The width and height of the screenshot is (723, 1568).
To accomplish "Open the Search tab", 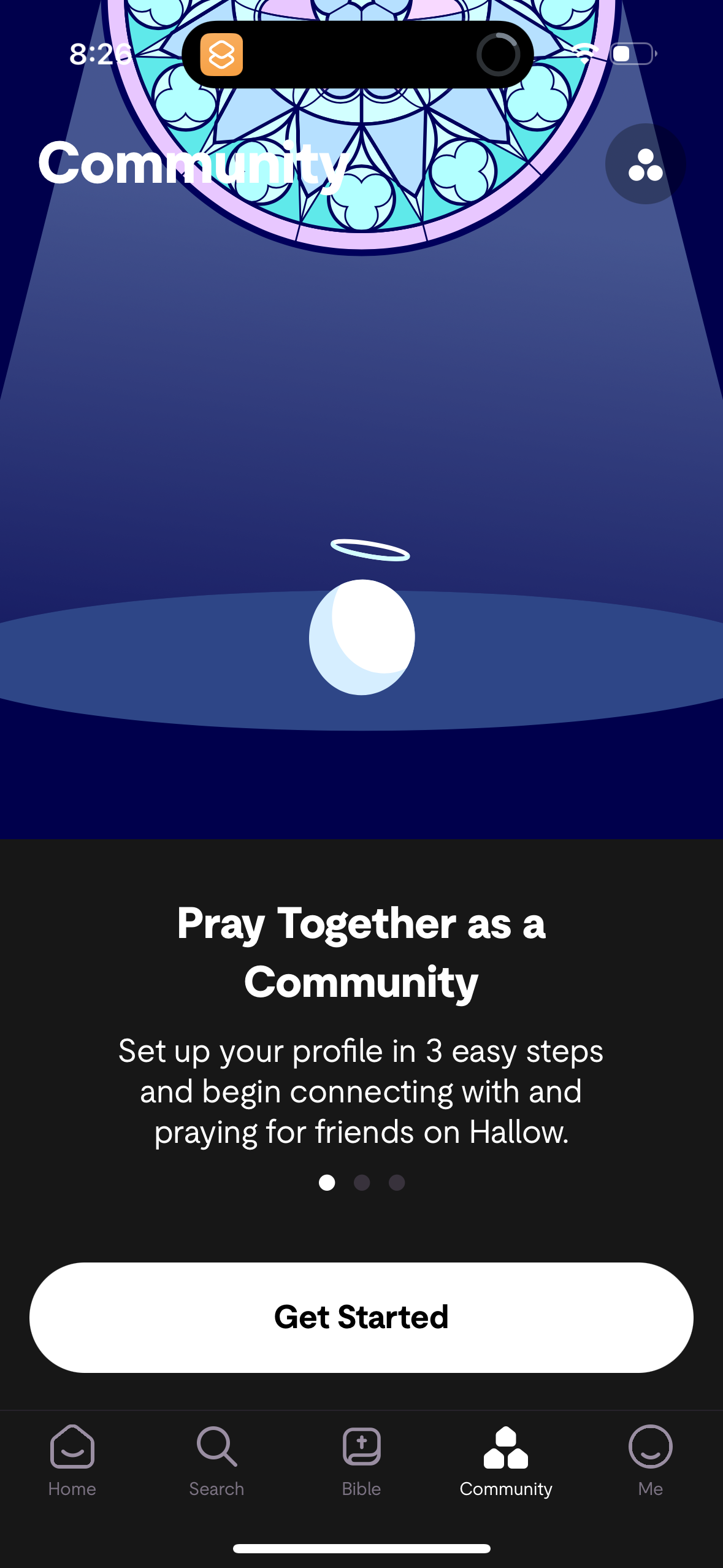I will tap(216, 1461).
